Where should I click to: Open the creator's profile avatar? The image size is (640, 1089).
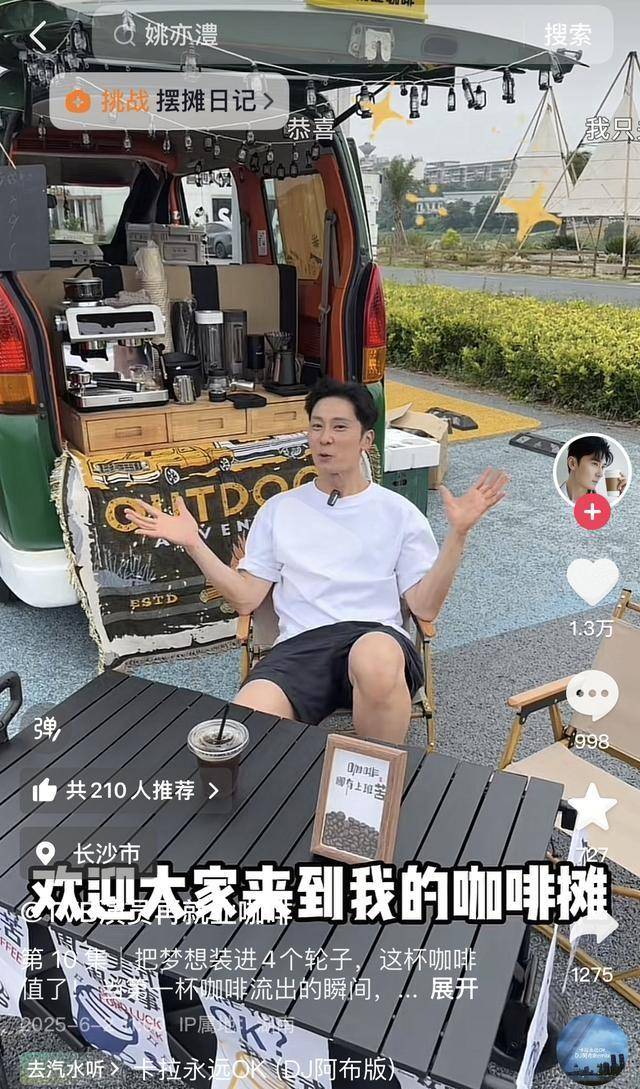click(x=591, y=467)
